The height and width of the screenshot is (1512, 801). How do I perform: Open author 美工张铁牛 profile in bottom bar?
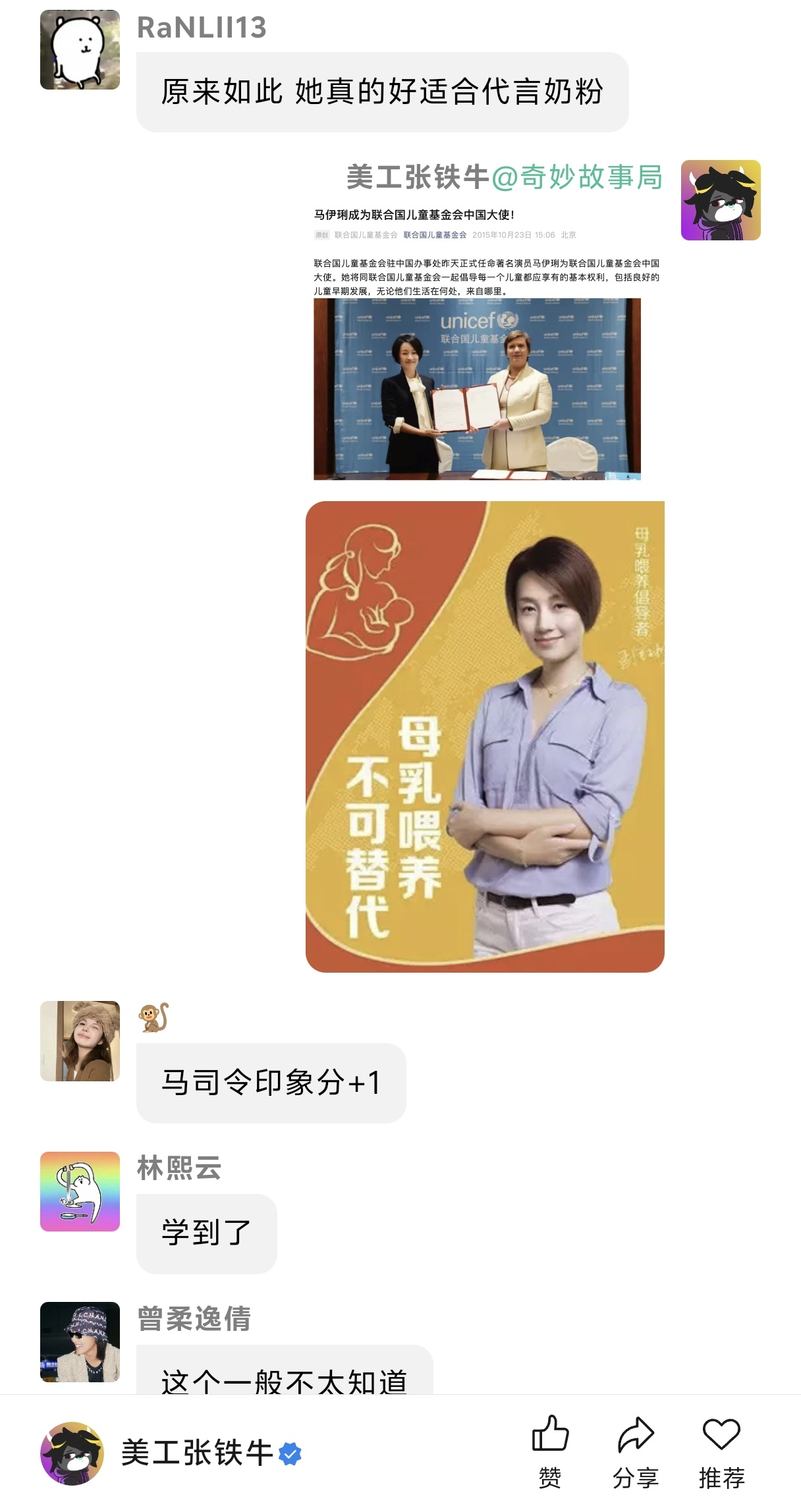pos(72,1453)
